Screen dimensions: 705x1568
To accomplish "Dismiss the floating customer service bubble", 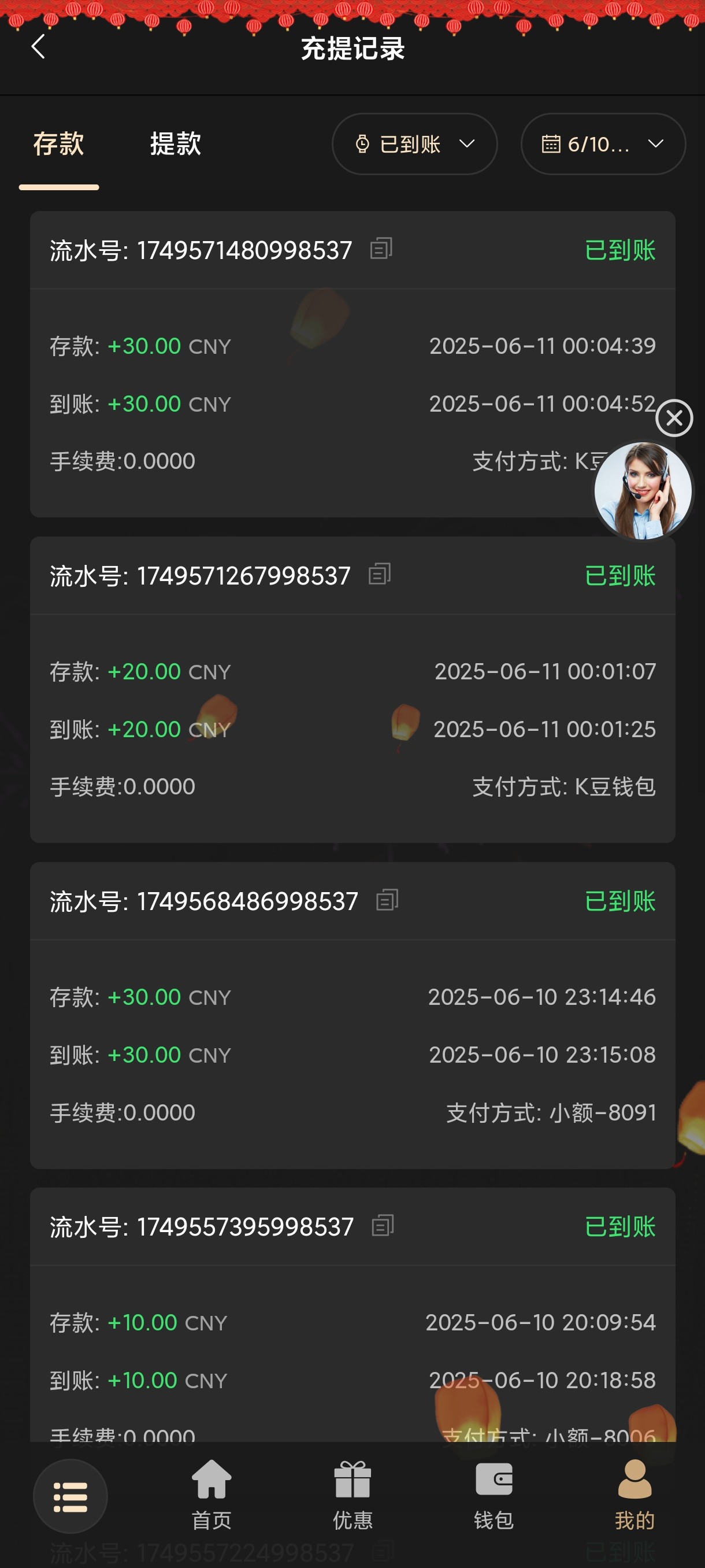I will (x=674, y=418).
